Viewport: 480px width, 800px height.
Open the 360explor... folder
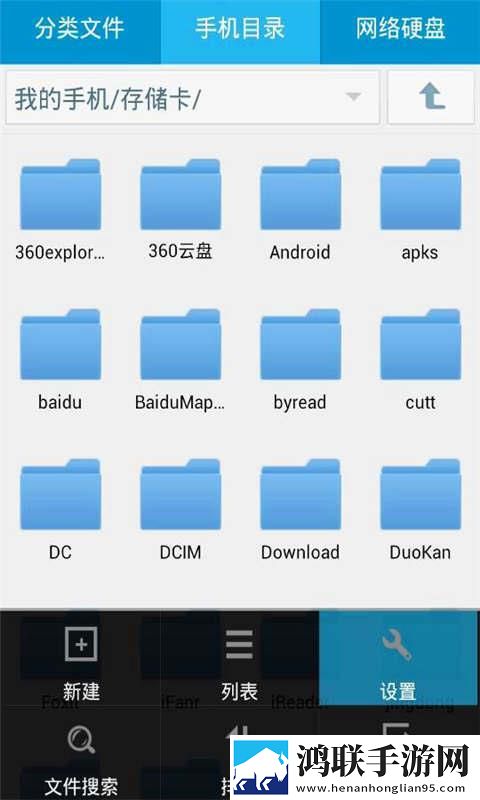(x=60, y=210)
